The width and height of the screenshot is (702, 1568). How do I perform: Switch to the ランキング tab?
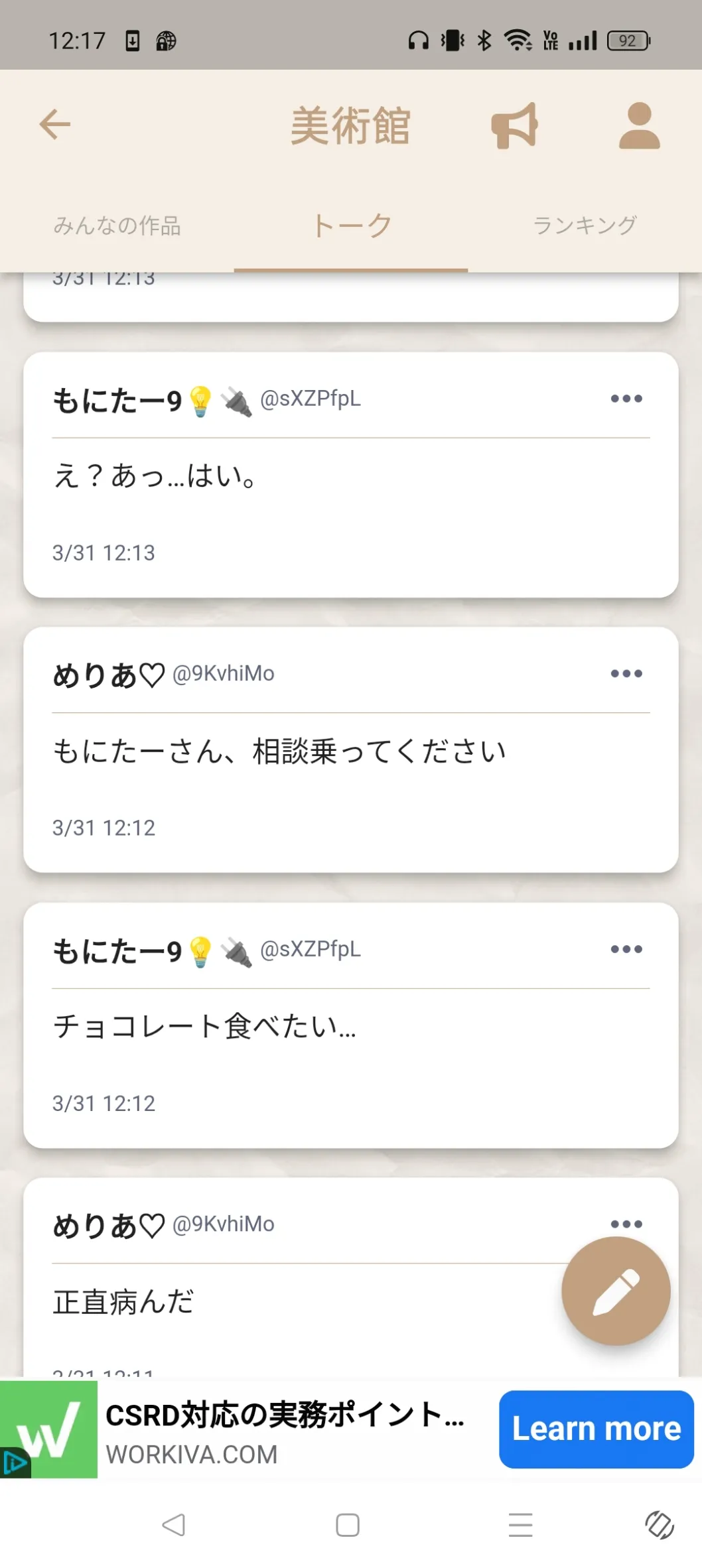[585, 226]
